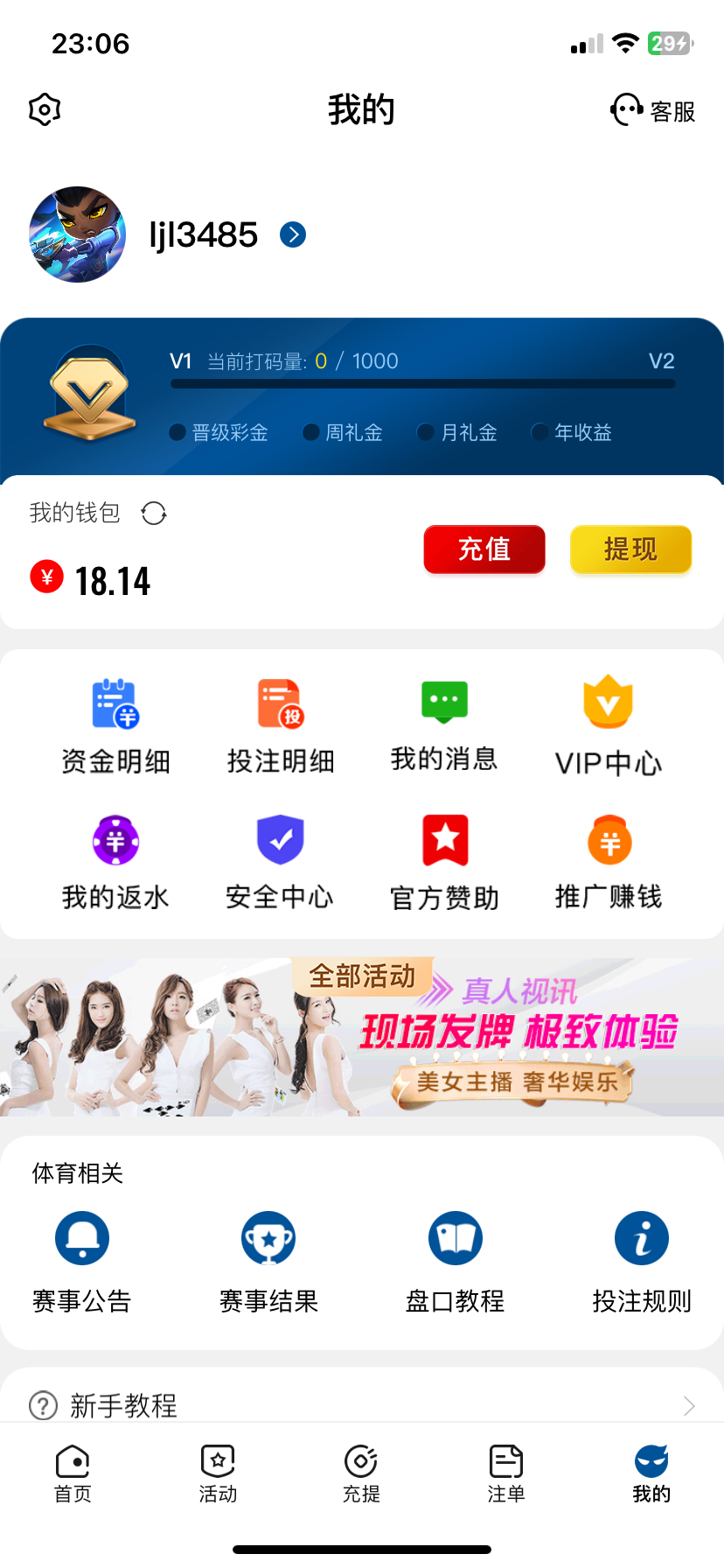The image size is (724, 1568).
Task: Open 资金明细 fund details
Action: pyautogui.click(x=115, y=726)
